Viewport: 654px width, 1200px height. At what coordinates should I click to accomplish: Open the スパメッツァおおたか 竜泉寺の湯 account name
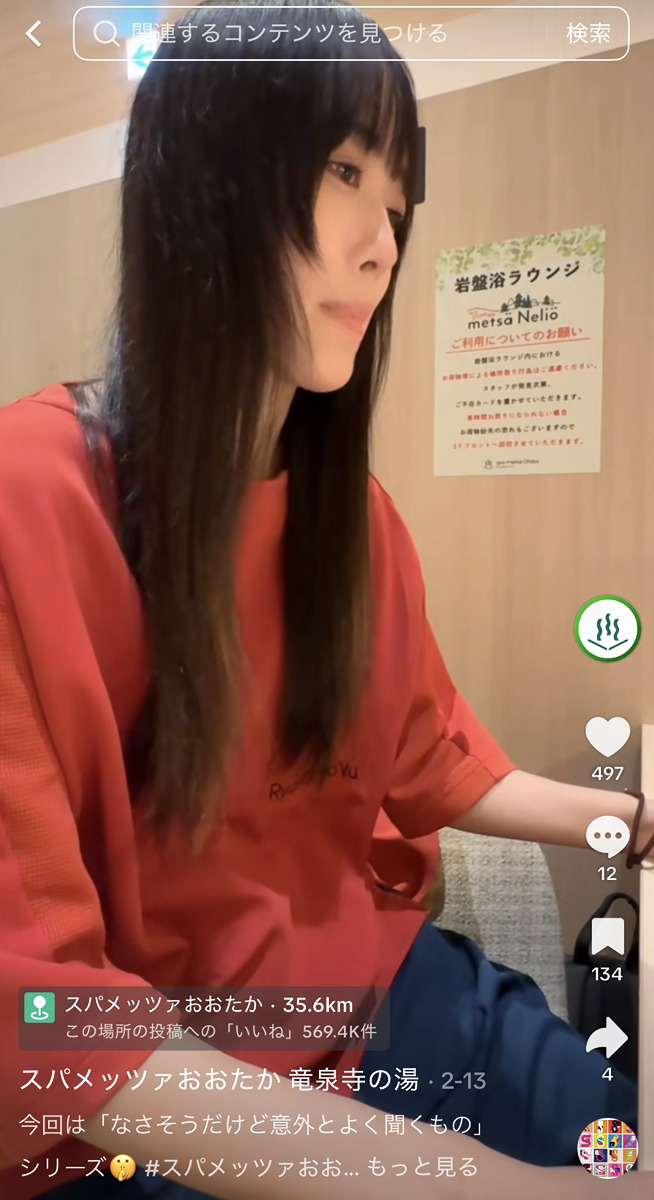219,1080
